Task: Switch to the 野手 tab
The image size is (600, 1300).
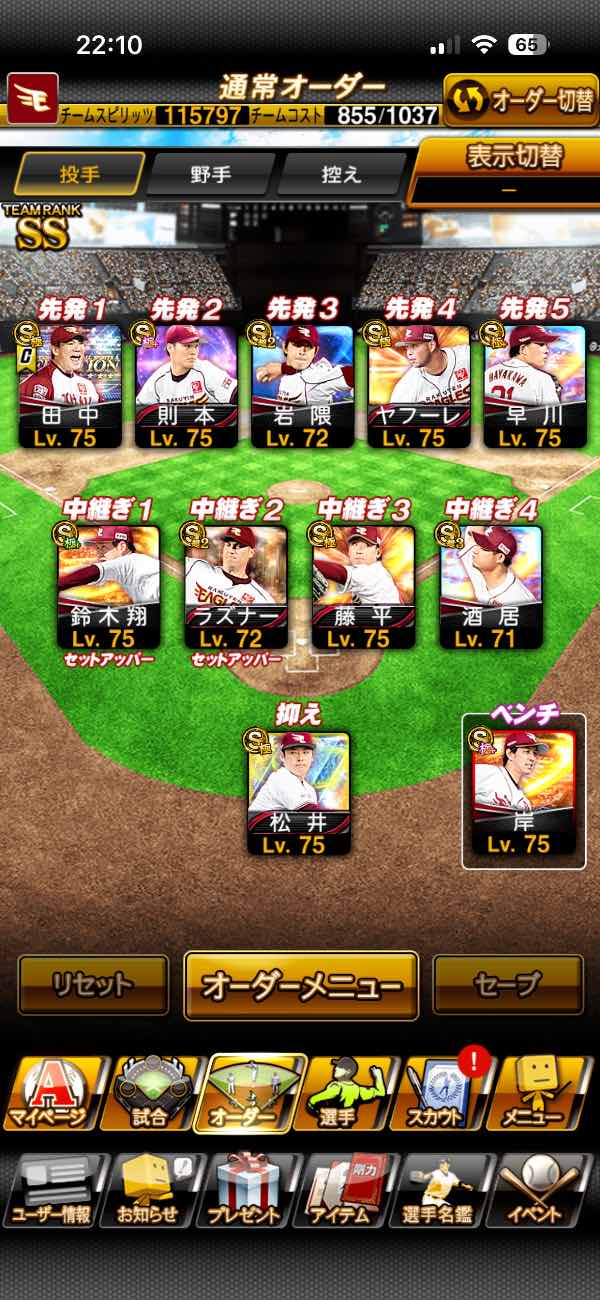Action: point(211,174)
